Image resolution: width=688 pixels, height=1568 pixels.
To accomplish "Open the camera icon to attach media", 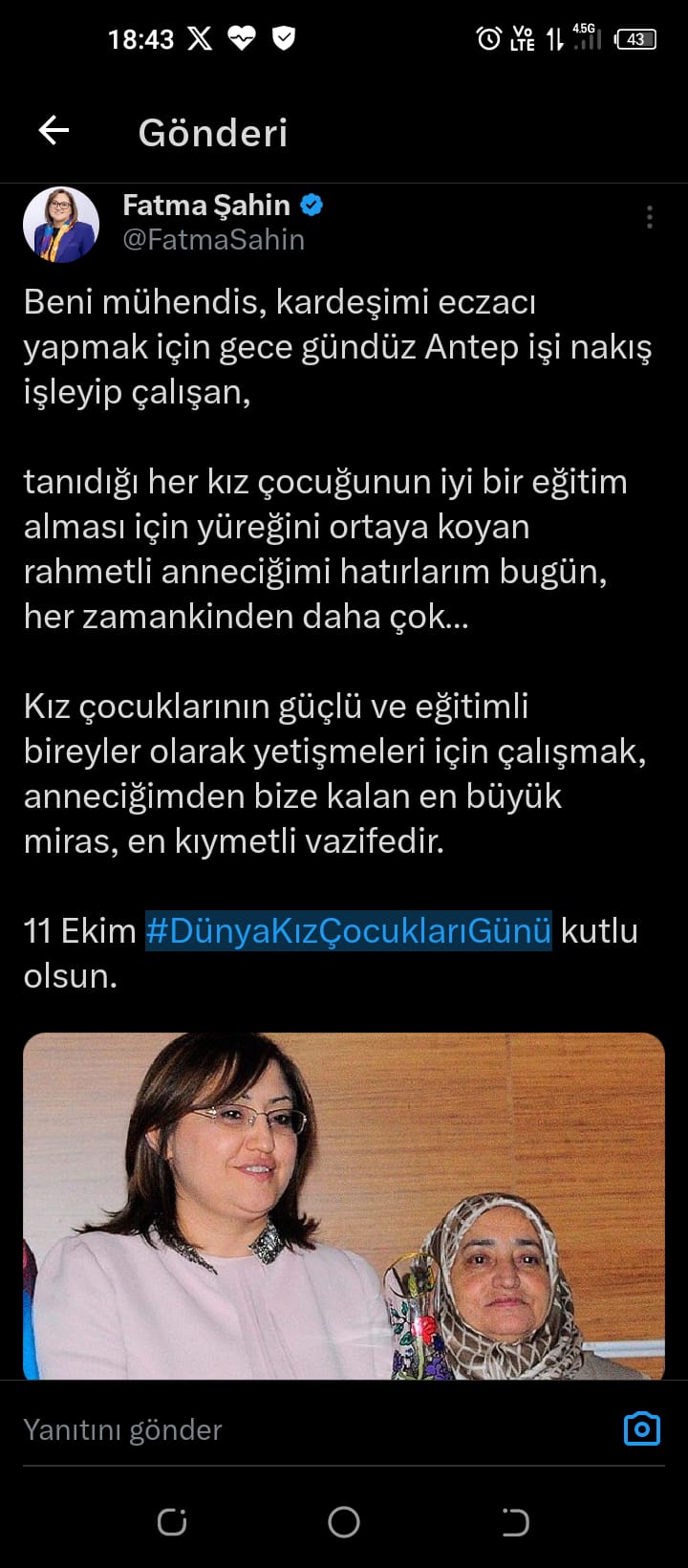I will (641, 1428).
